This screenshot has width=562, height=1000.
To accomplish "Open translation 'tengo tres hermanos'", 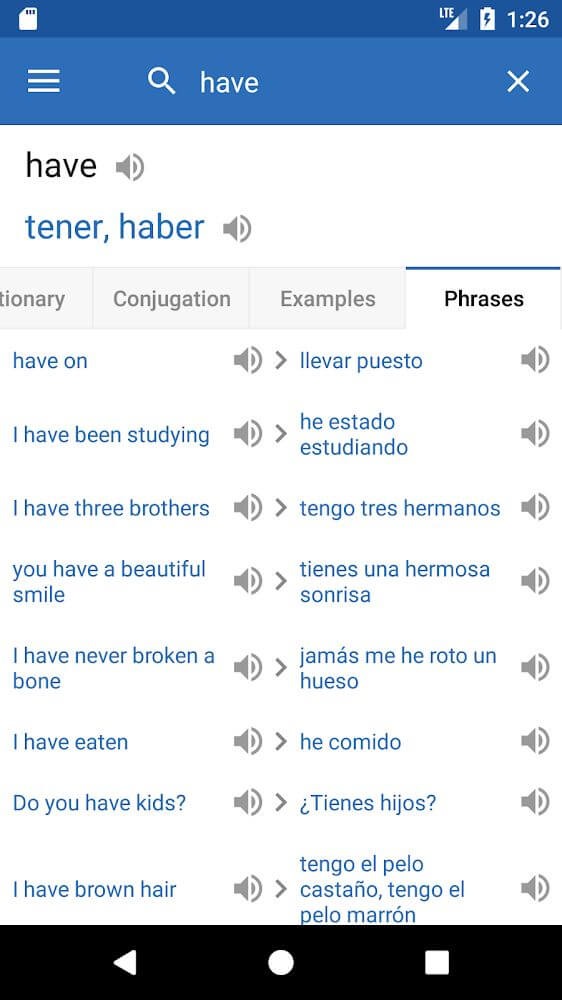I will click(x=400, y=508).
